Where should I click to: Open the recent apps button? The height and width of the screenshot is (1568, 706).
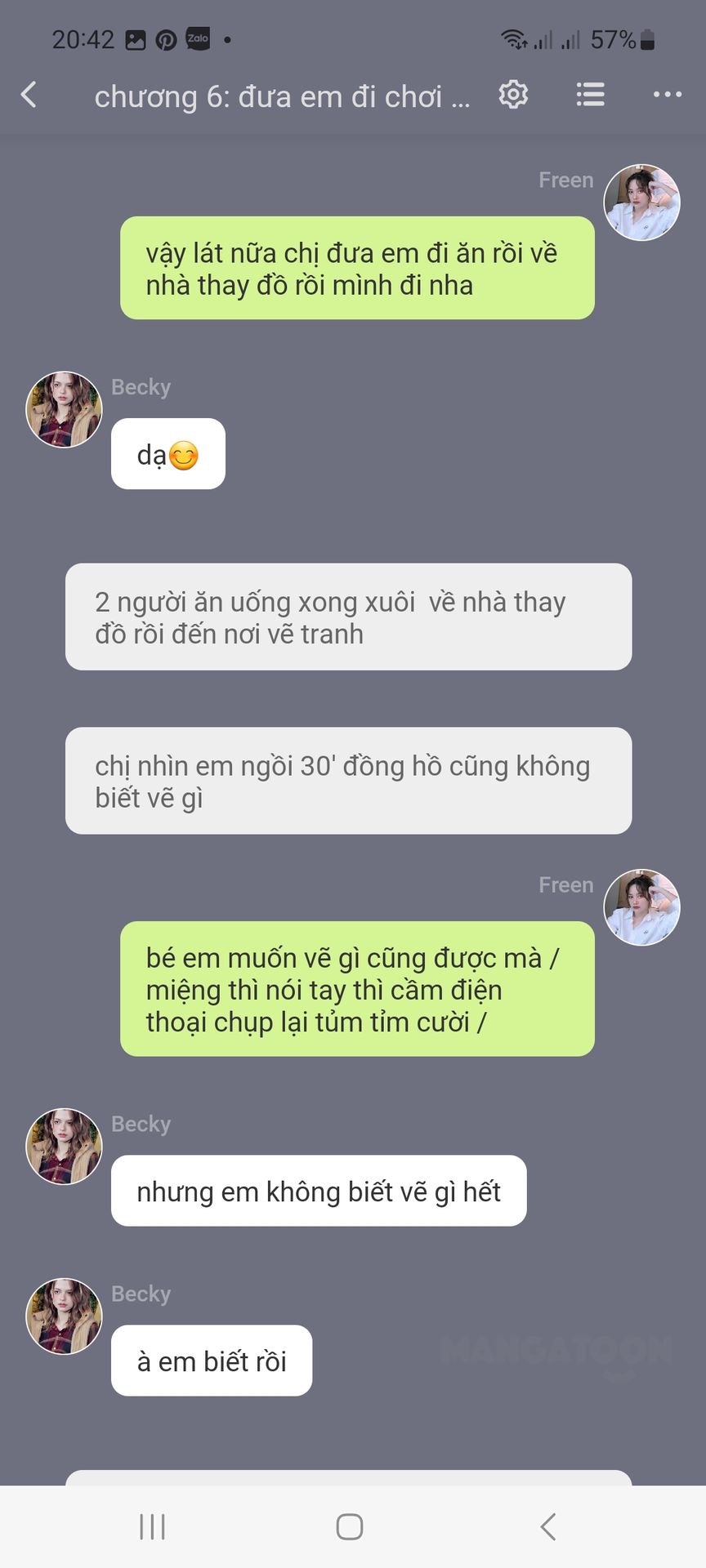click(152, 1526)
